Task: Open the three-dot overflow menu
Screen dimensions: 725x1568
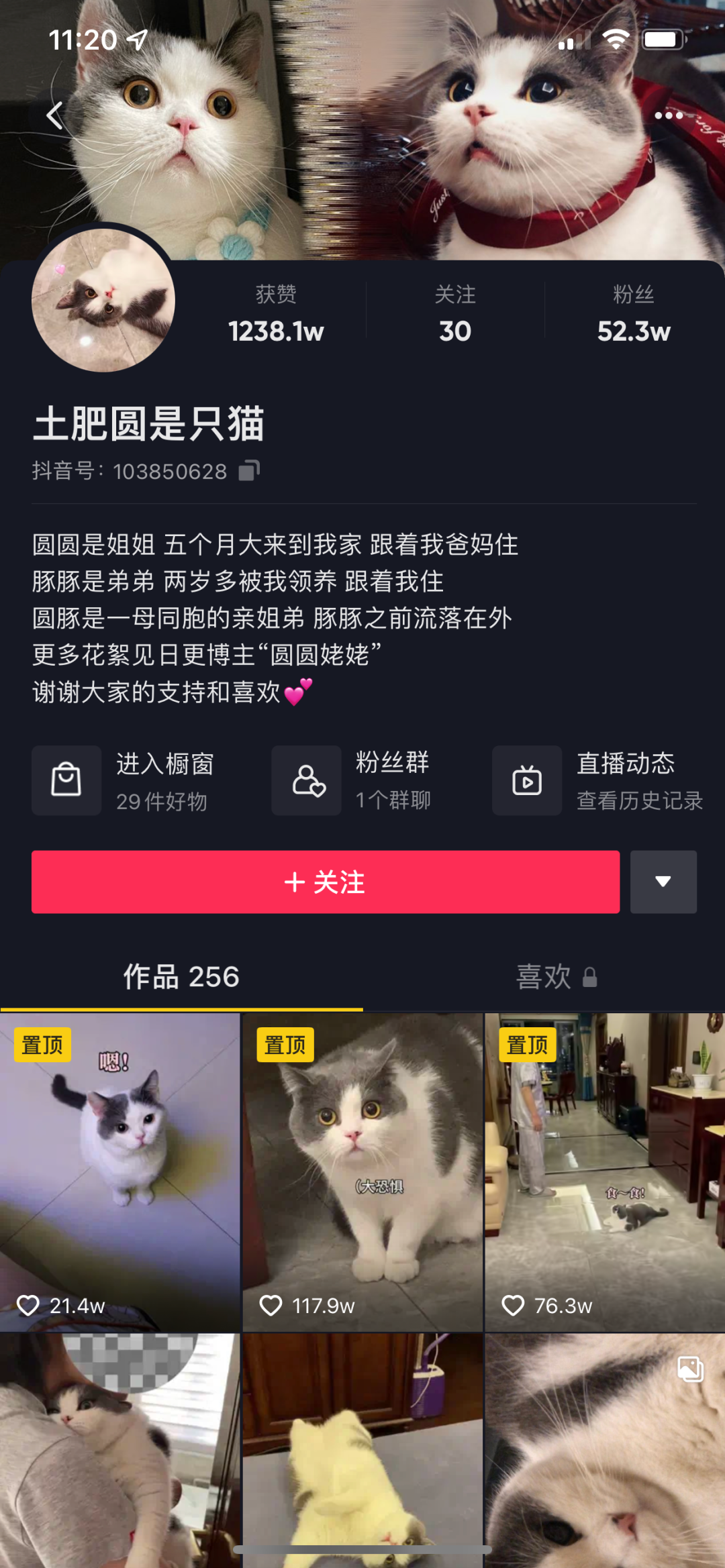Action: (669, 115)
